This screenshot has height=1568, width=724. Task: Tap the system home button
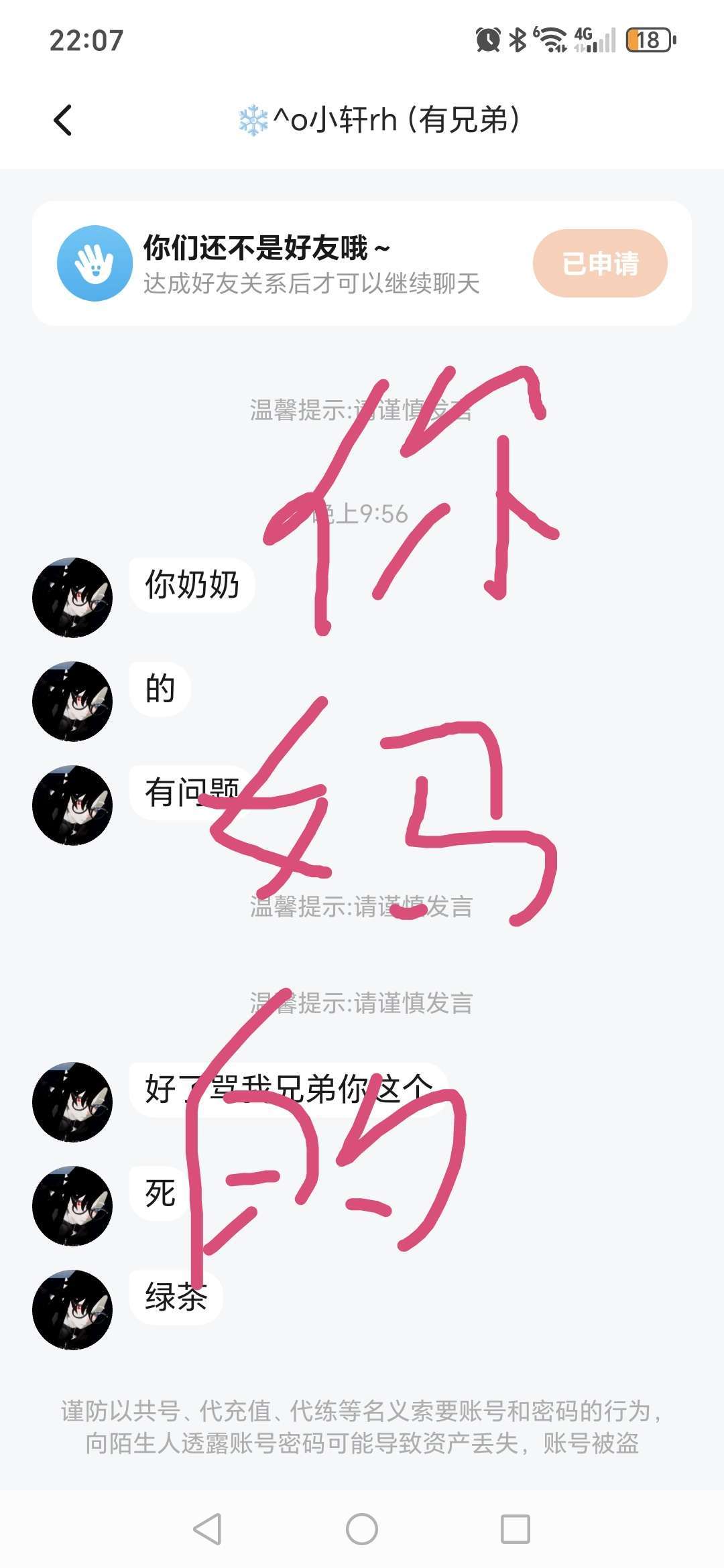coord(362,1529)
